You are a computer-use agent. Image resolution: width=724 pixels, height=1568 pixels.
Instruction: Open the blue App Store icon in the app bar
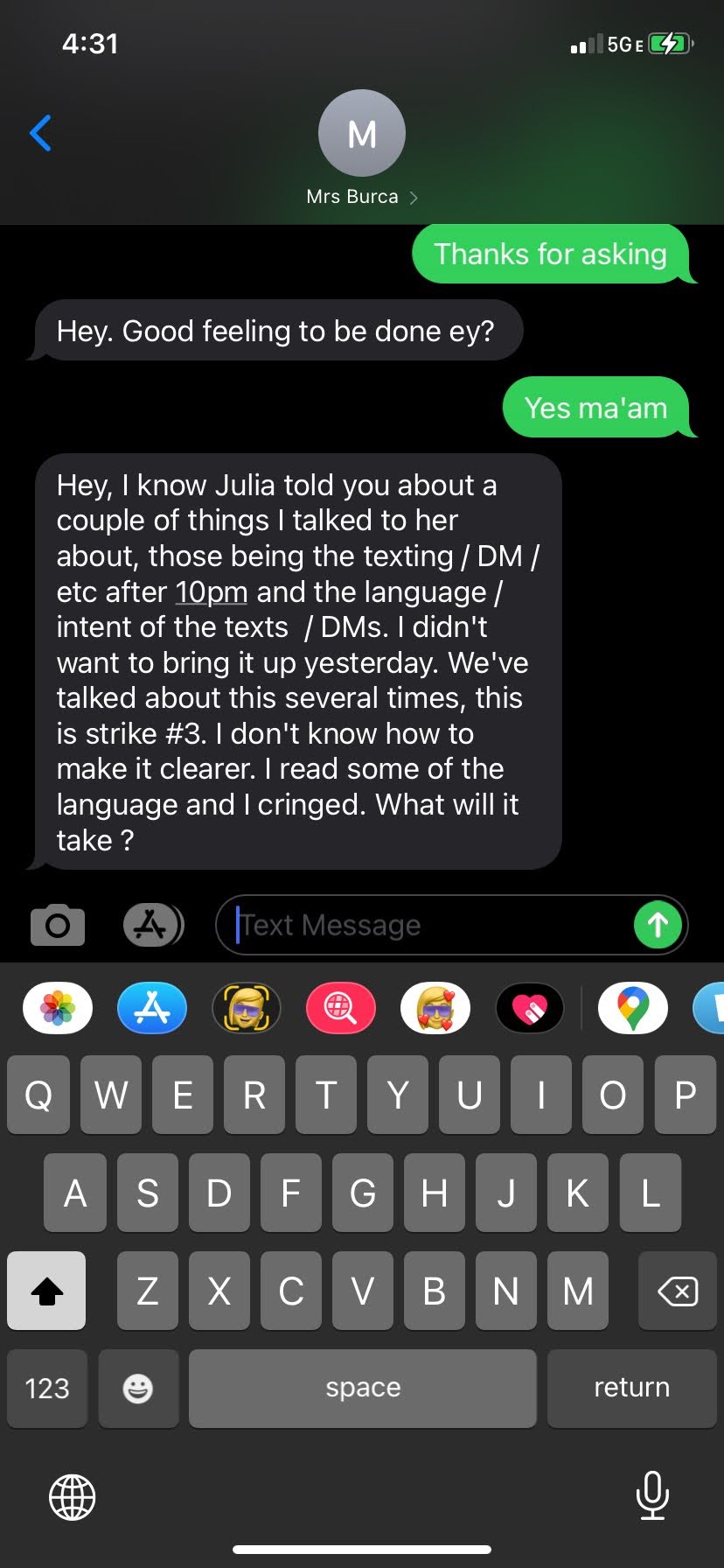(152, 1008)
